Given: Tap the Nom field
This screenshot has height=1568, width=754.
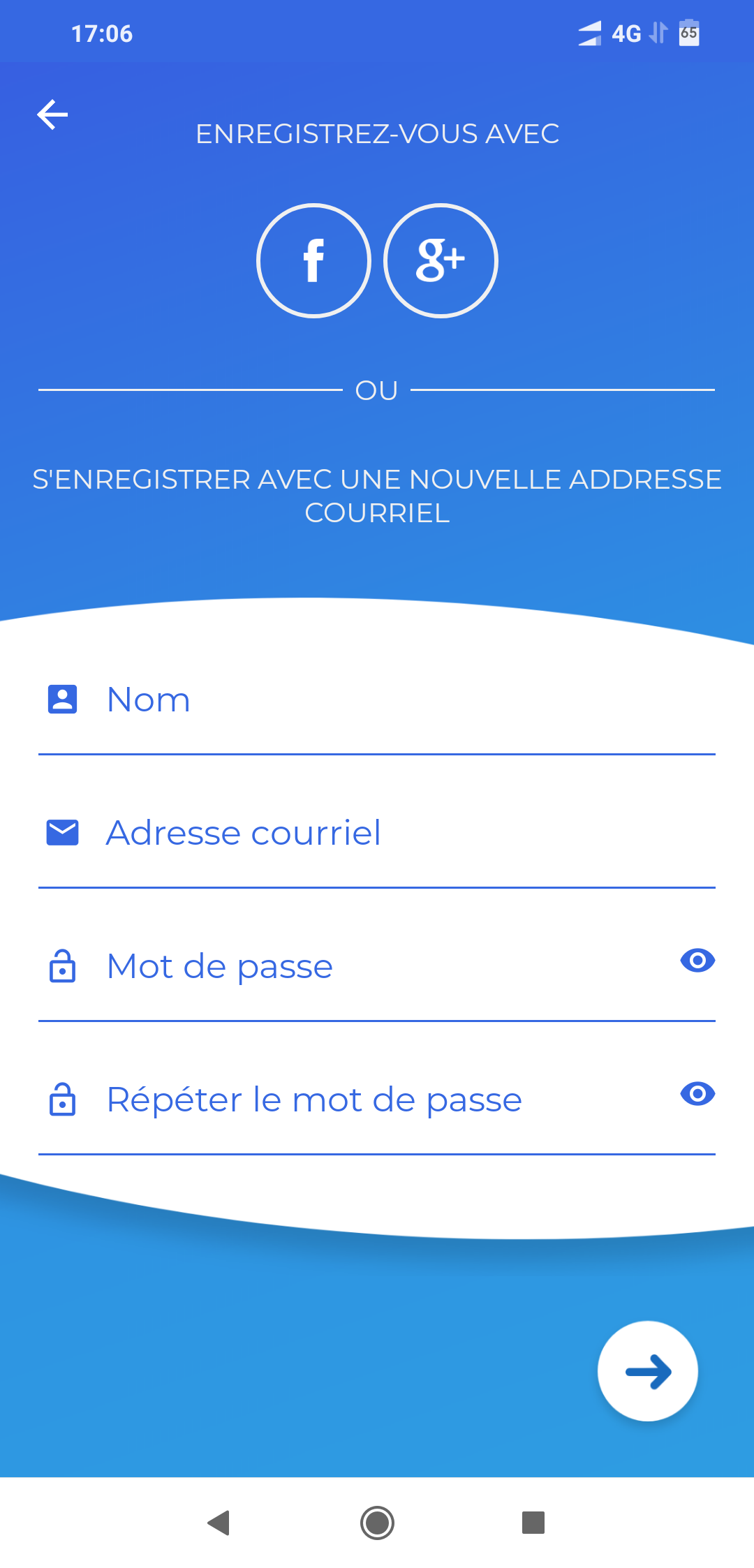Looking at the screenshot, I should tap(377, 700).
